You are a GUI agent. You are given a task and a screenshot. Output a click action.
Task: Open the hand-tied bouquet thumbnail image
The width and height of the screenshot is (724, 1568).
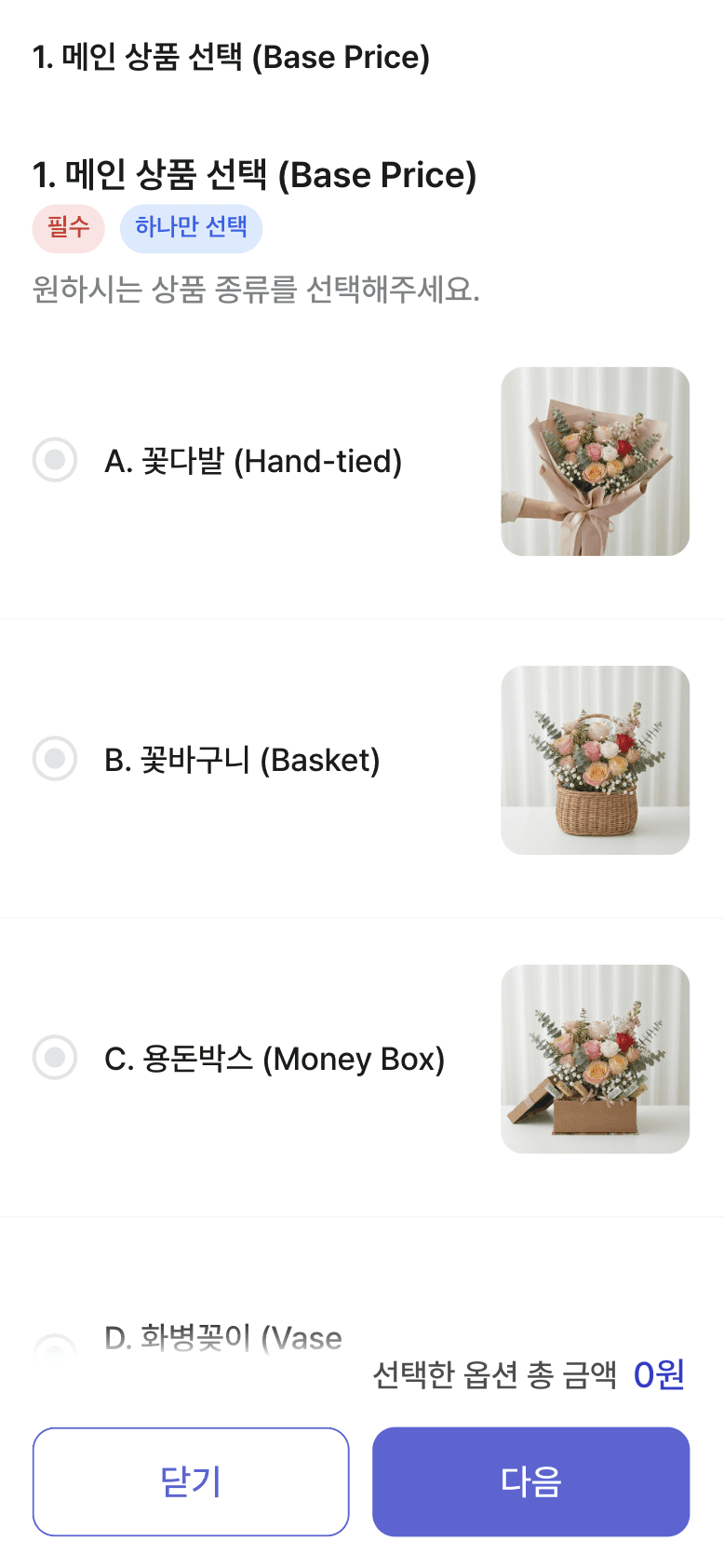pos(595,460)
